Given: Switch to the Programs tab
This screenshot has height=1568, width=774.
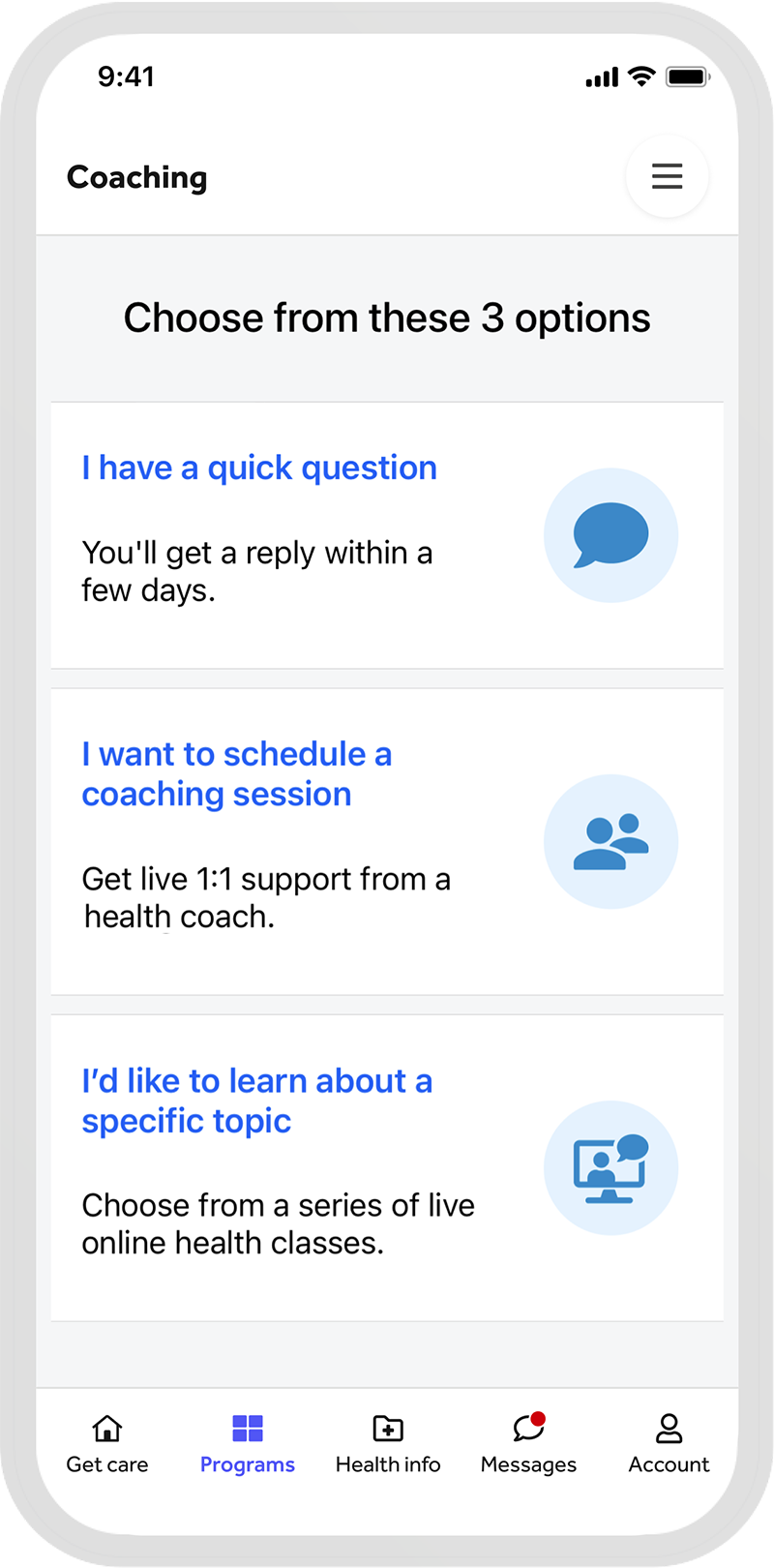Looking at the screenshot, I should point(248,1442).
